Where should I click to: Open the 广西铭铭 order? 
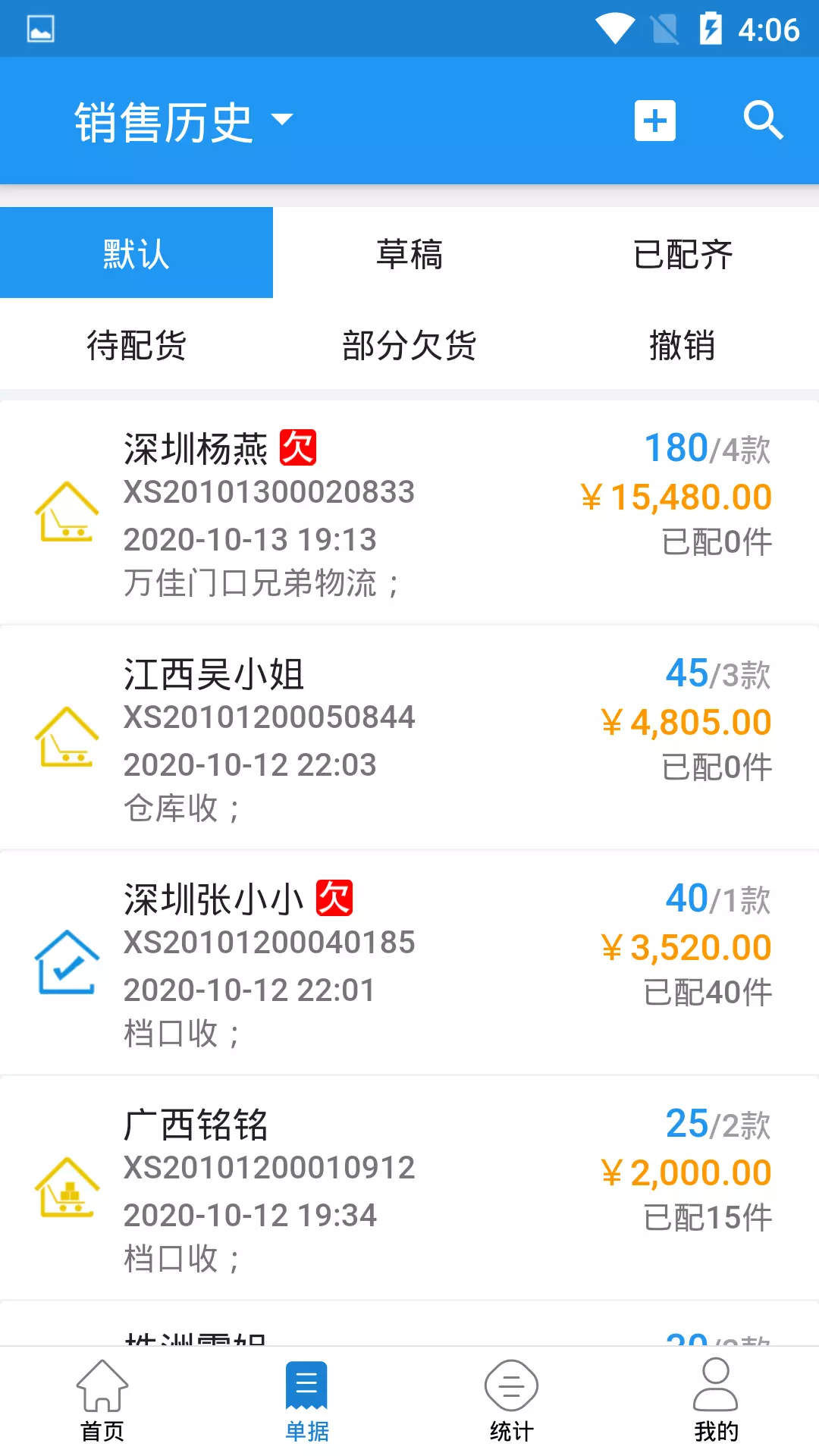pyautogui.click(x=409, y=1188)
